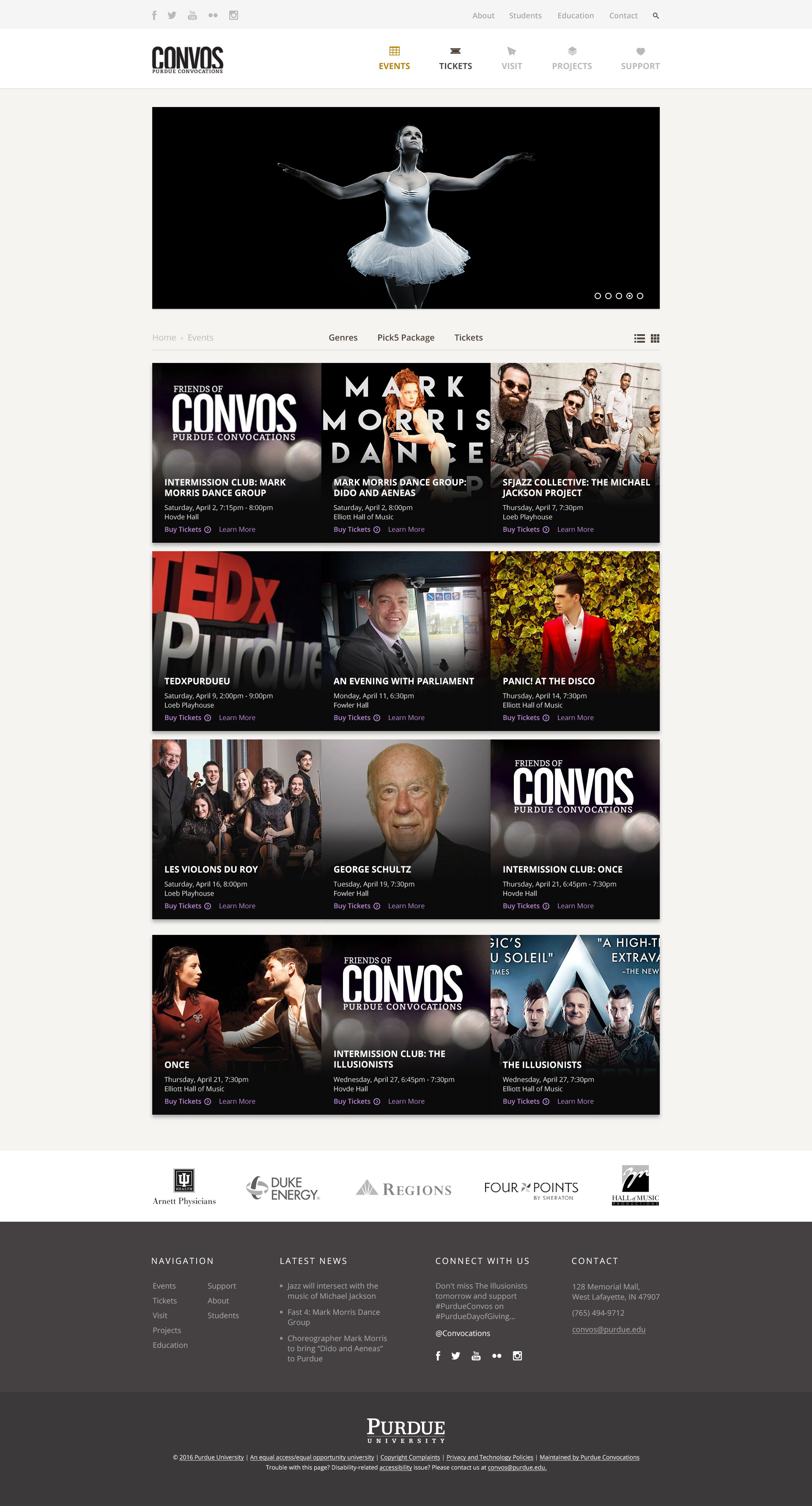This screenshot has width=812, height=1506.
Task: Browse events by Genres
Action: pos(343,338)
